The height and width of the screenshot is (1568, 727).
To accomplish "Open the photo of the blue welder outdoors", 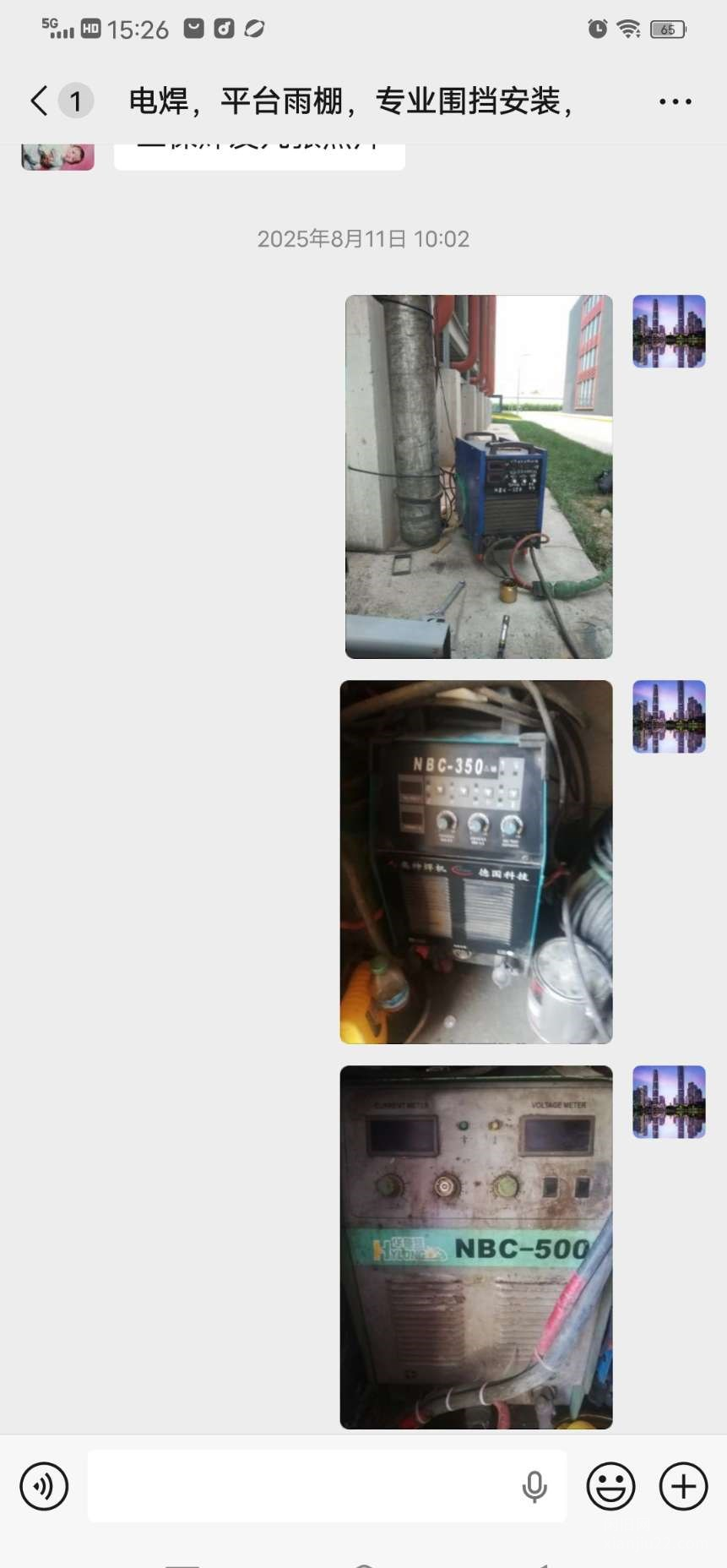I will point(478,476).
